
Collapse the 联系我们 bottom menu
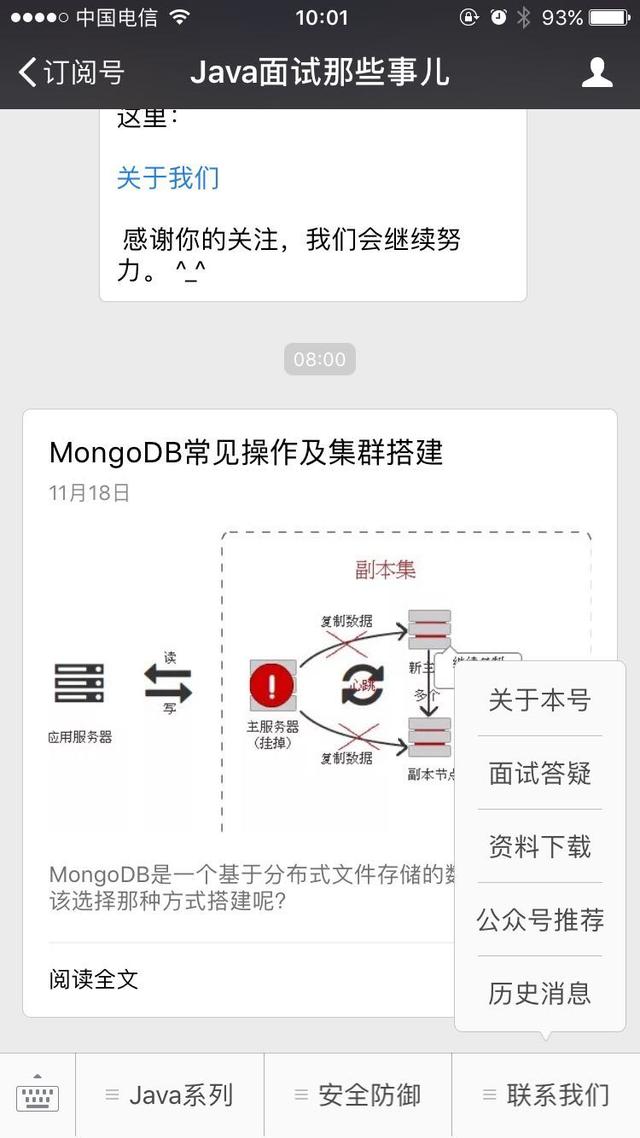(546, 1095)
